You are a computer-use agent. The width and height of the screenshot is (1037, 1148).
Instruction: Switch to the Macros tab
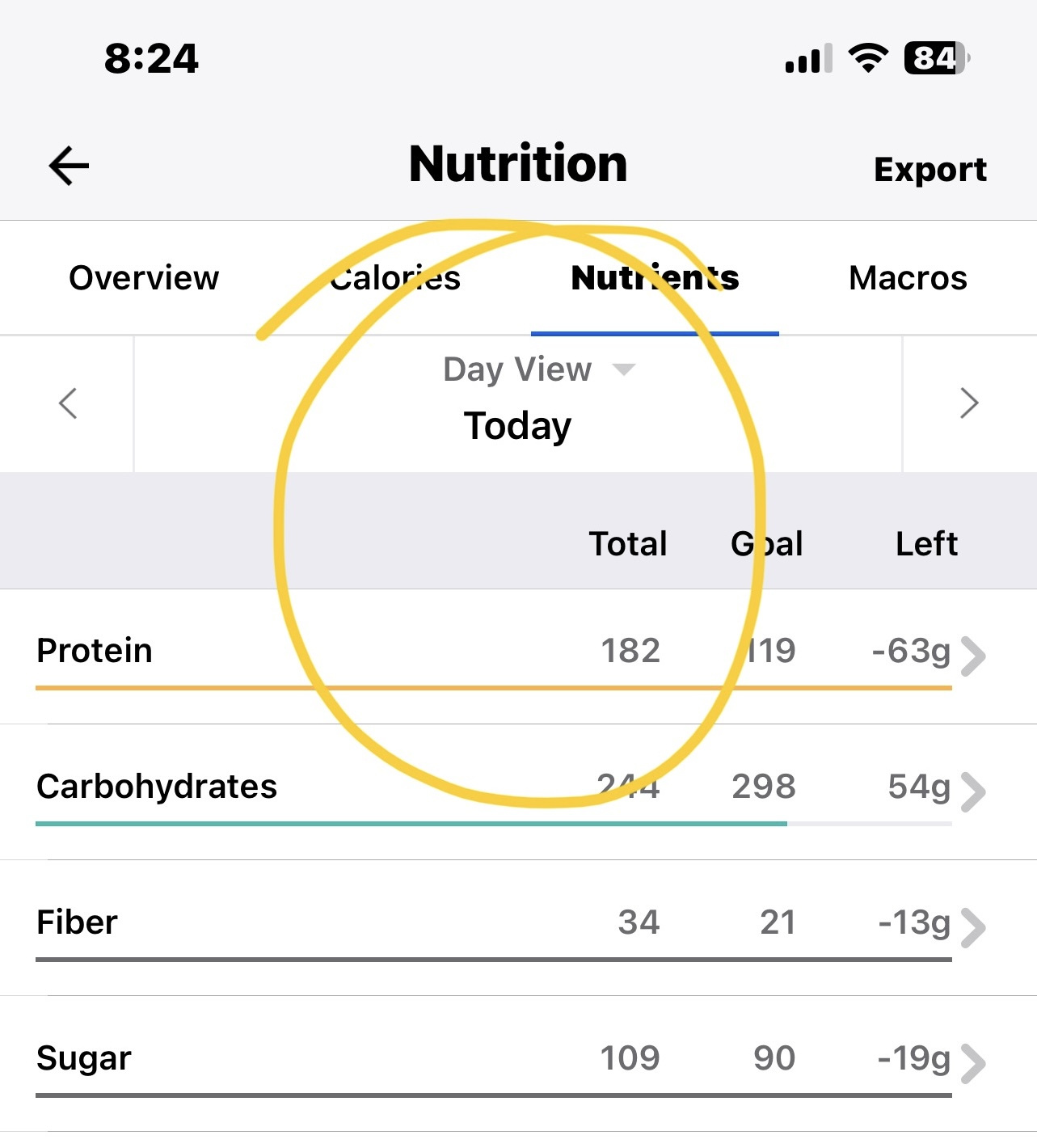coord(908,278)
